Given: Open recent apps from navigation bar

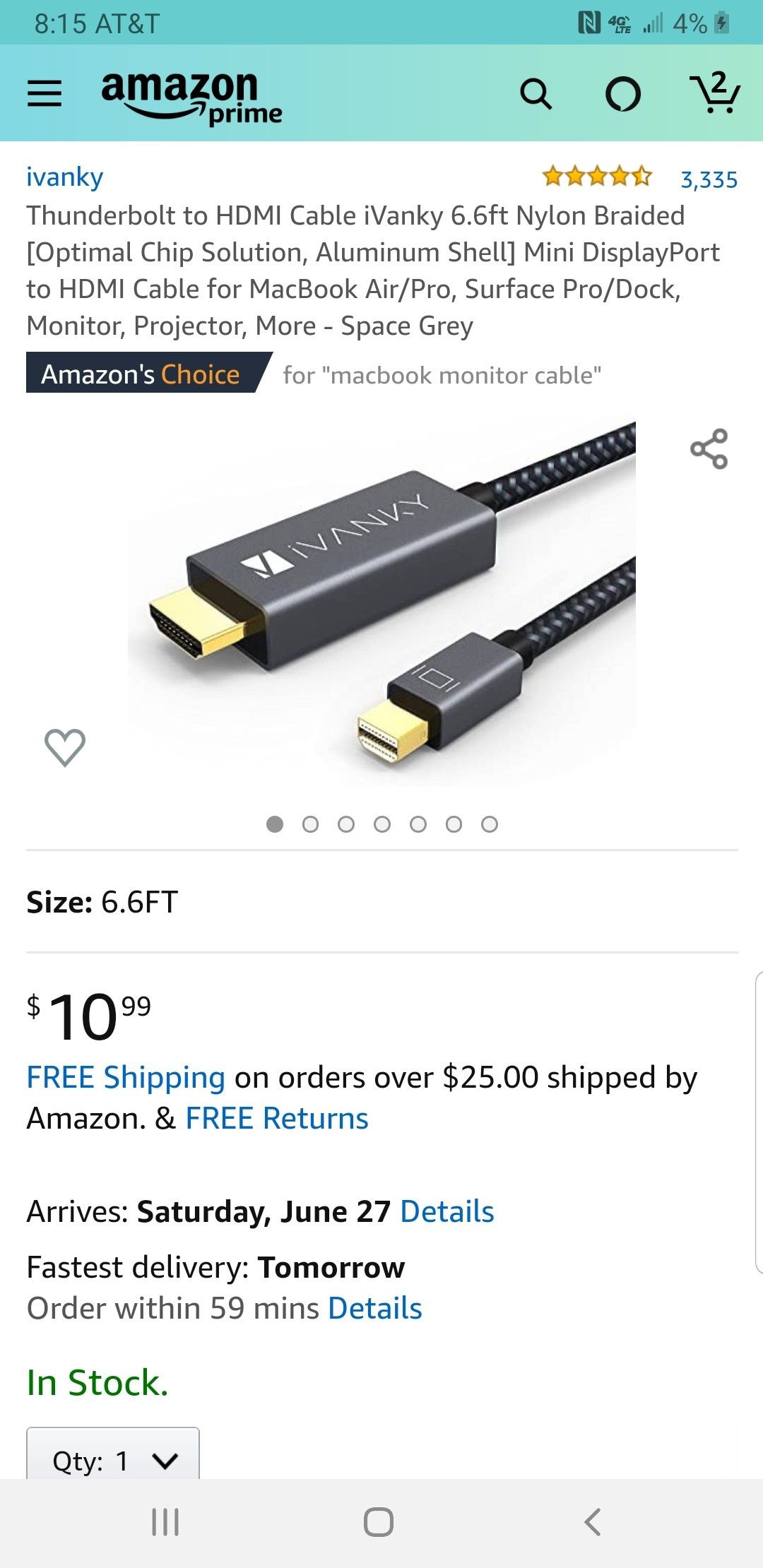Looking at the screenshot, I should click(165, 1522).
